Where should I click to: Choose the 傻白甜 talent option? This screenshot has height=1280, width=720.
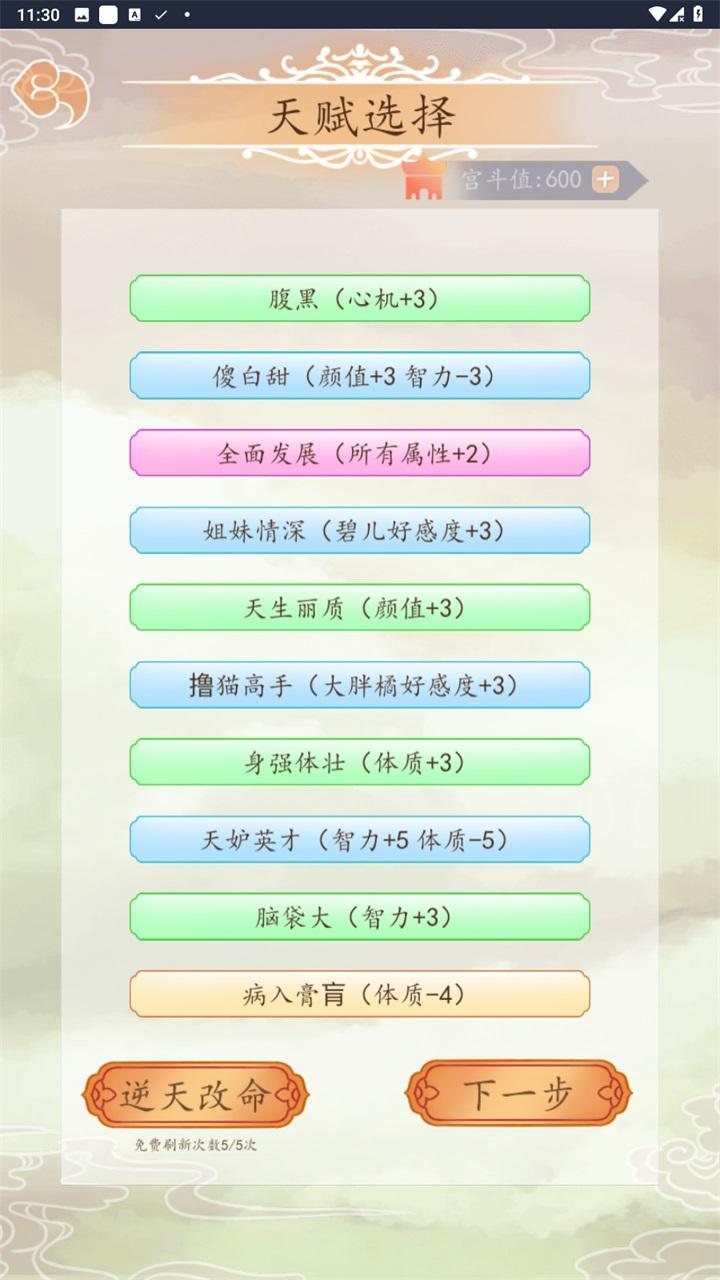[x=359, y=376]
